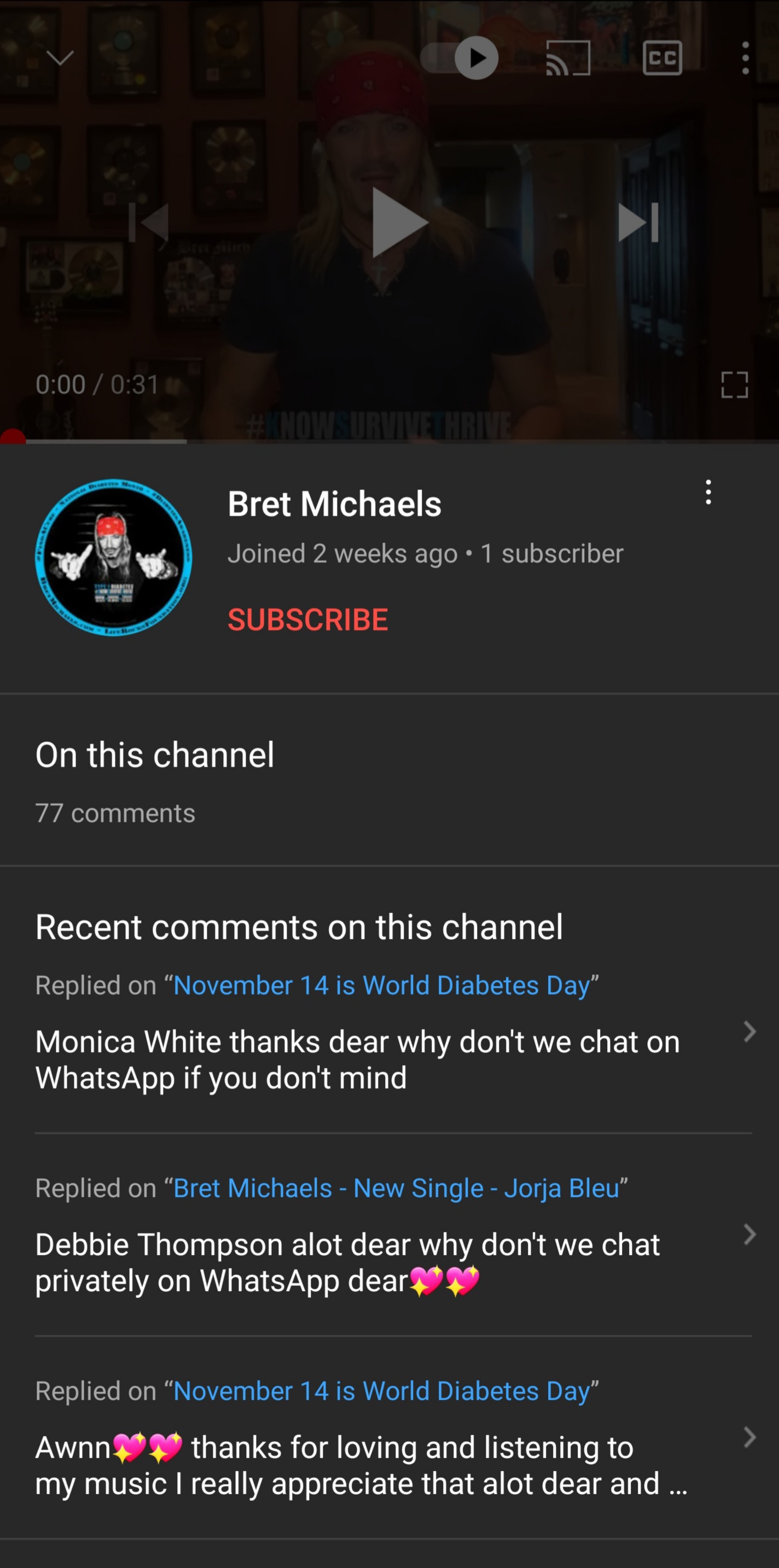Viewport: 779px width, 1568px height.
Task: Enter fullscreen mode
Action: (x=734, y=385)
